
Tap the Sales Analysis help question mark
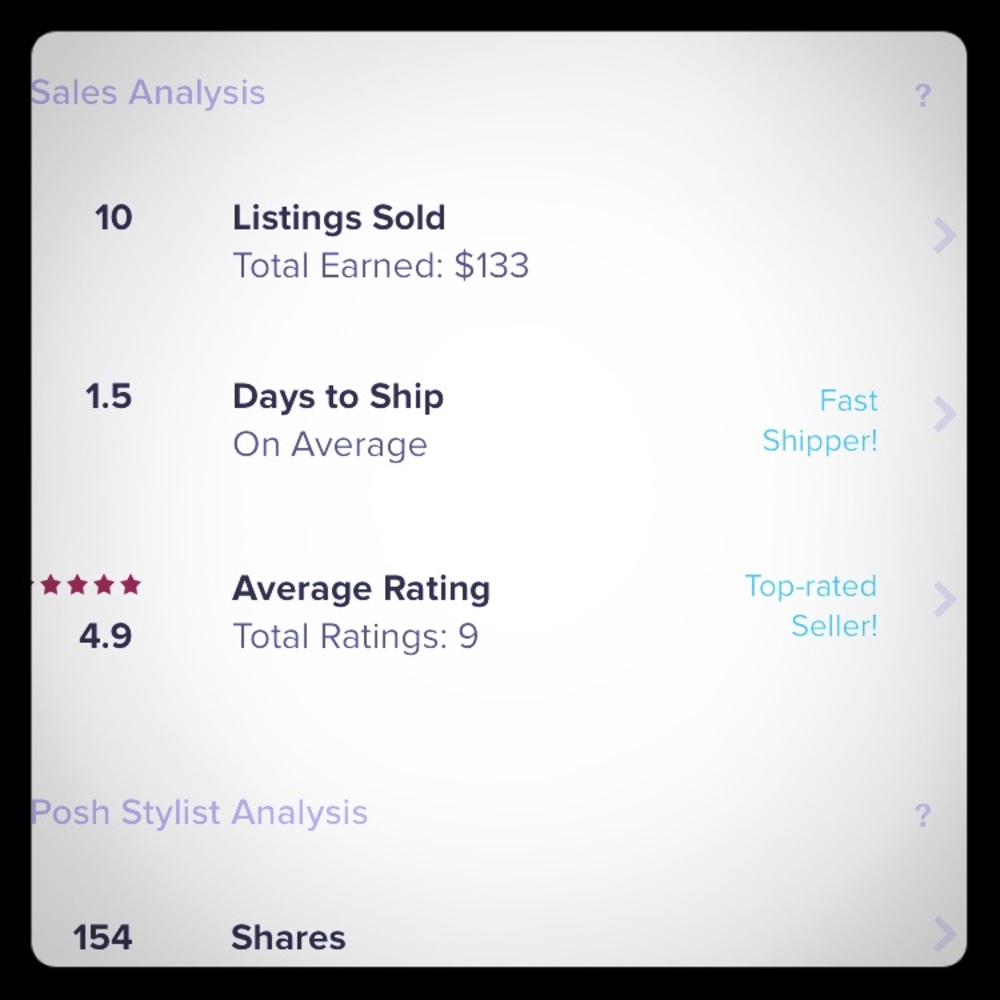pos(923,96)
